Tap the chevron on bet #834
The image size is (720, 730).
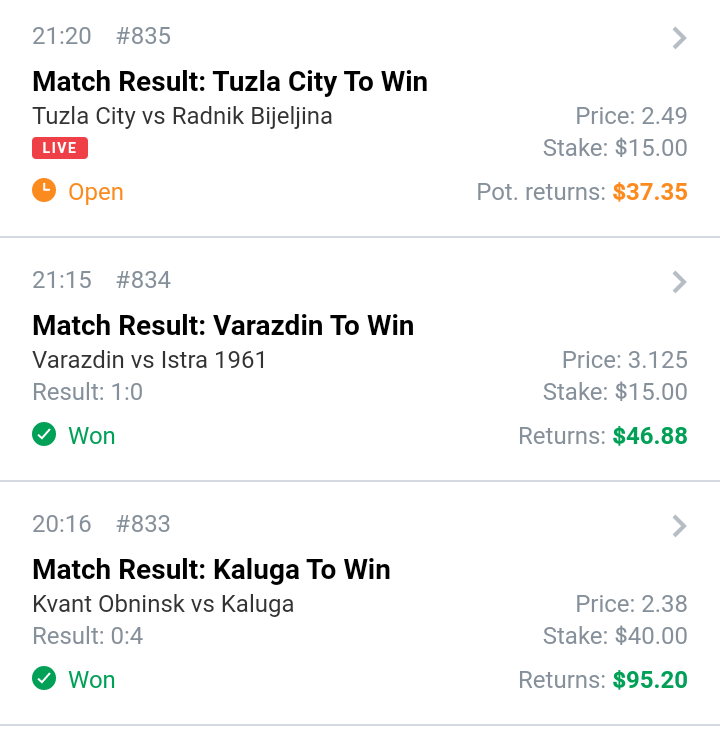[x=680, y=282]
